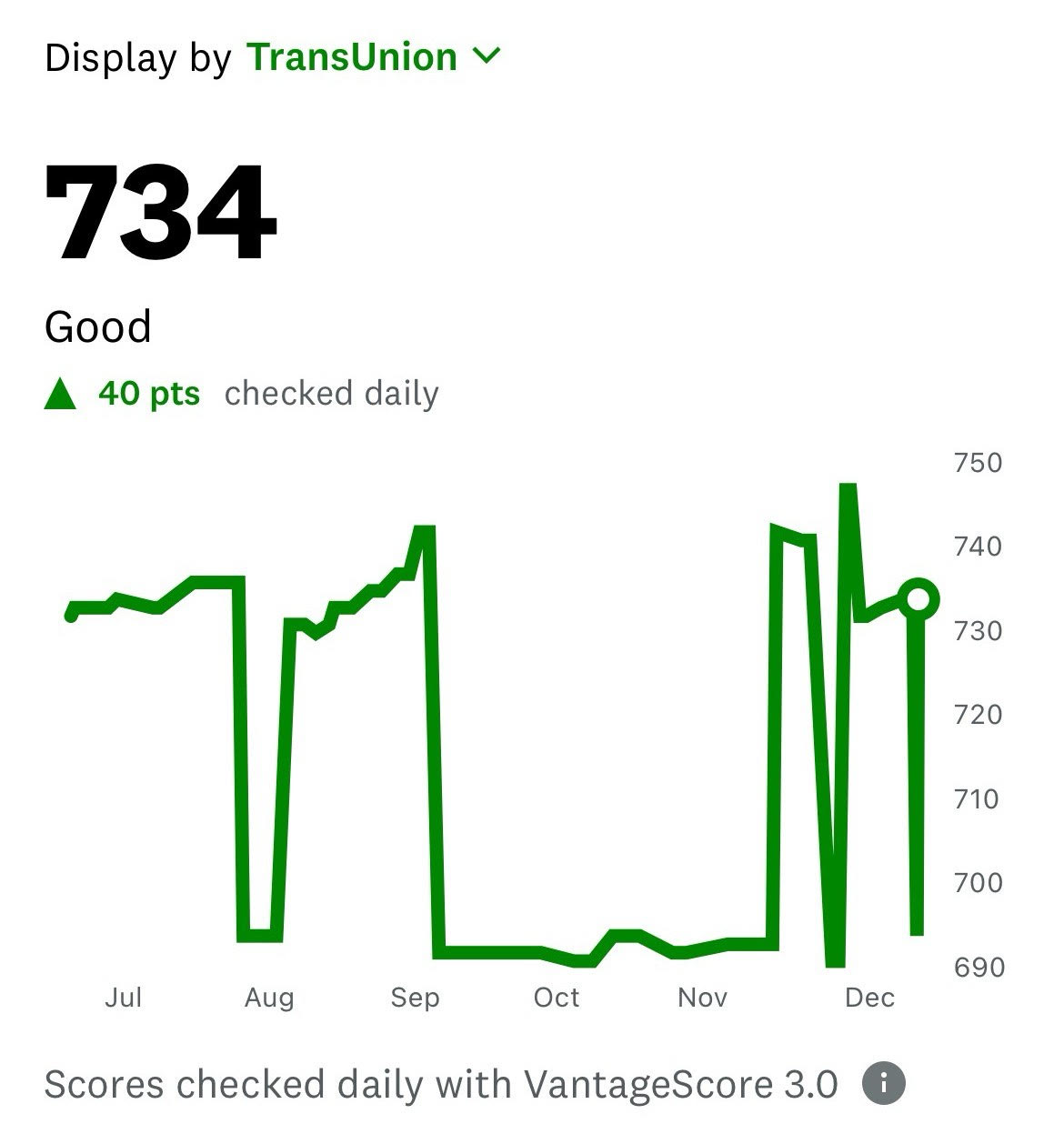Open the VantageScore 3.0 info icon

point(883,1083)
